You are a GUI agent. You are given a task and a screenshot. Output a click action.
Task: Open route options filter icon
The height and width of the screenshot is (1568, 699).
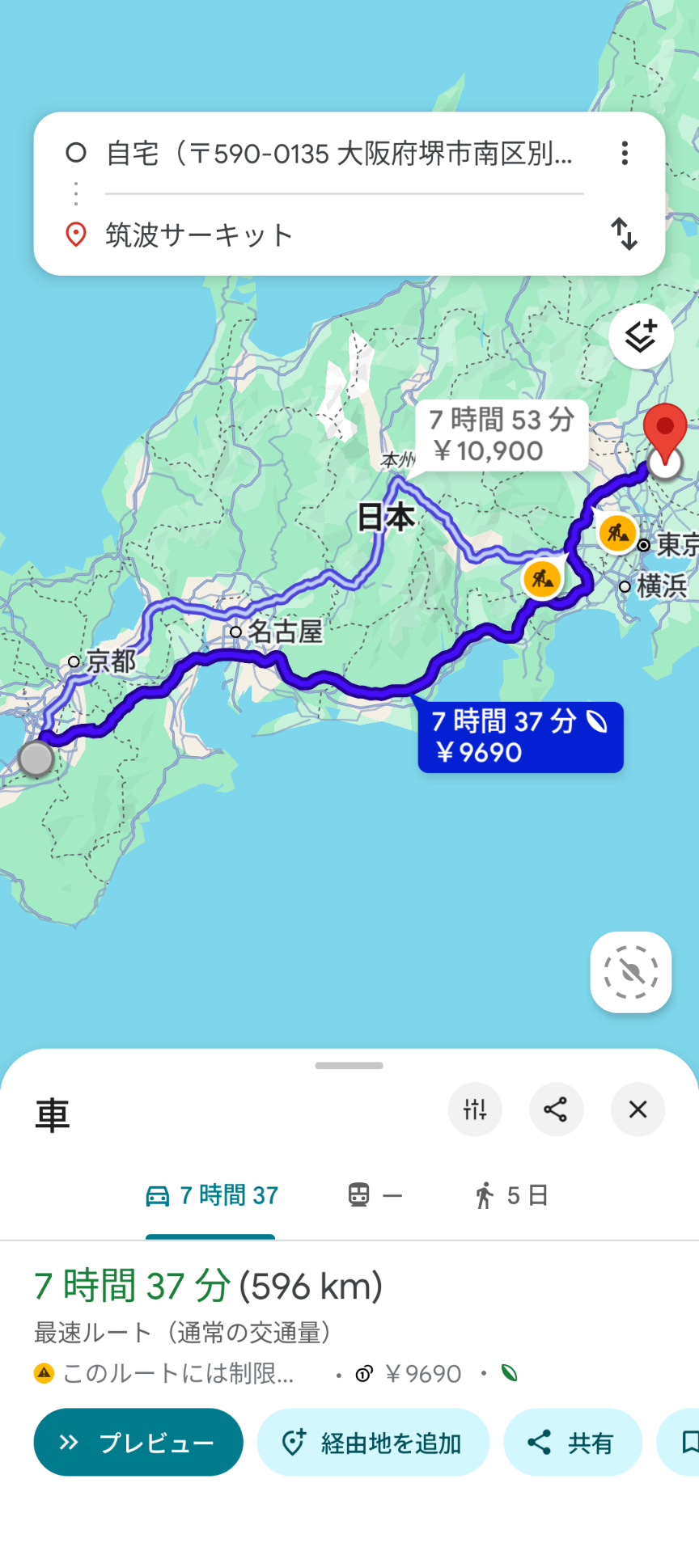click(475, 1109)
